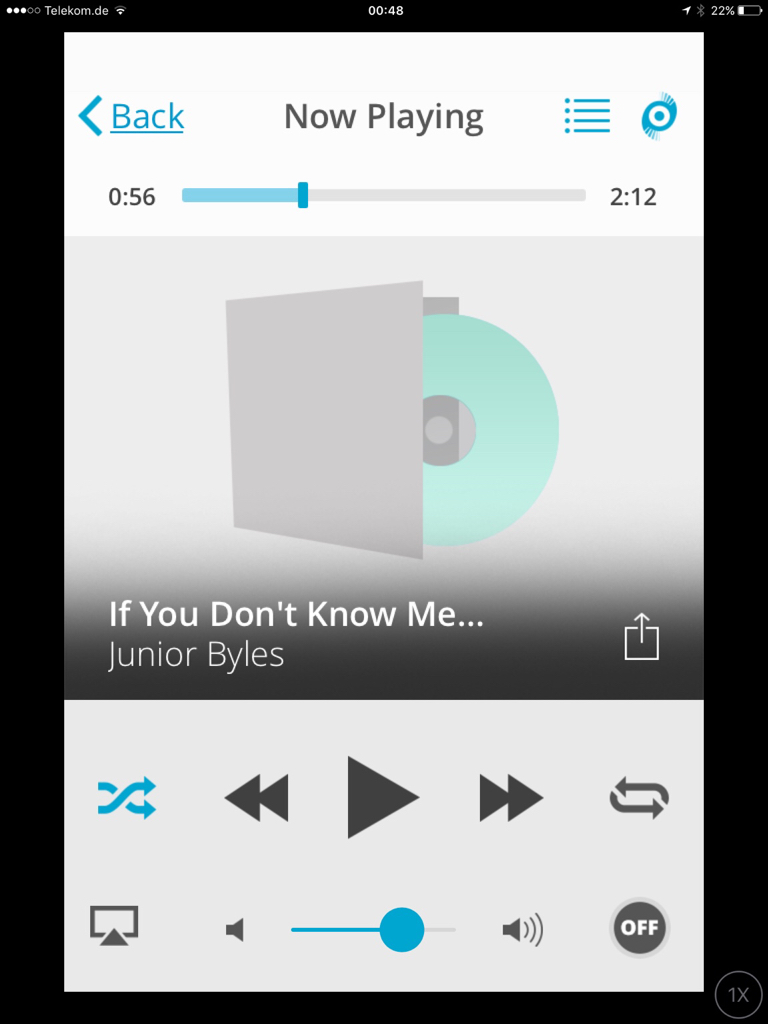768x1024 pixels.
Task: Tap the loud speaker icon for max volume
Action: click(x=522, y=931)
